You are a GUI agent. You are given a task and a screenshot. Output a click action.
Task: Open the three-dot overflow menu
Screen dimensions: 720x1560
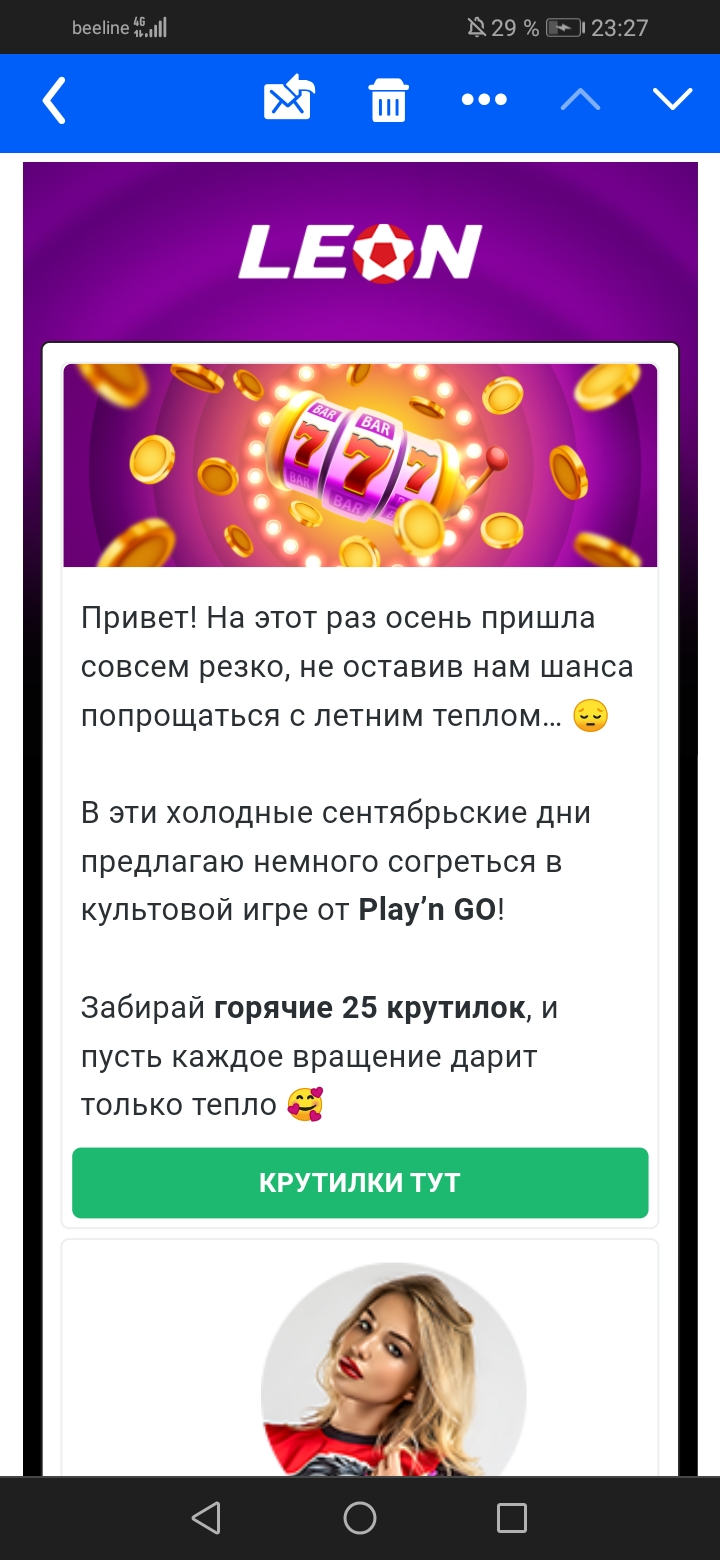(x=484, y=100)
